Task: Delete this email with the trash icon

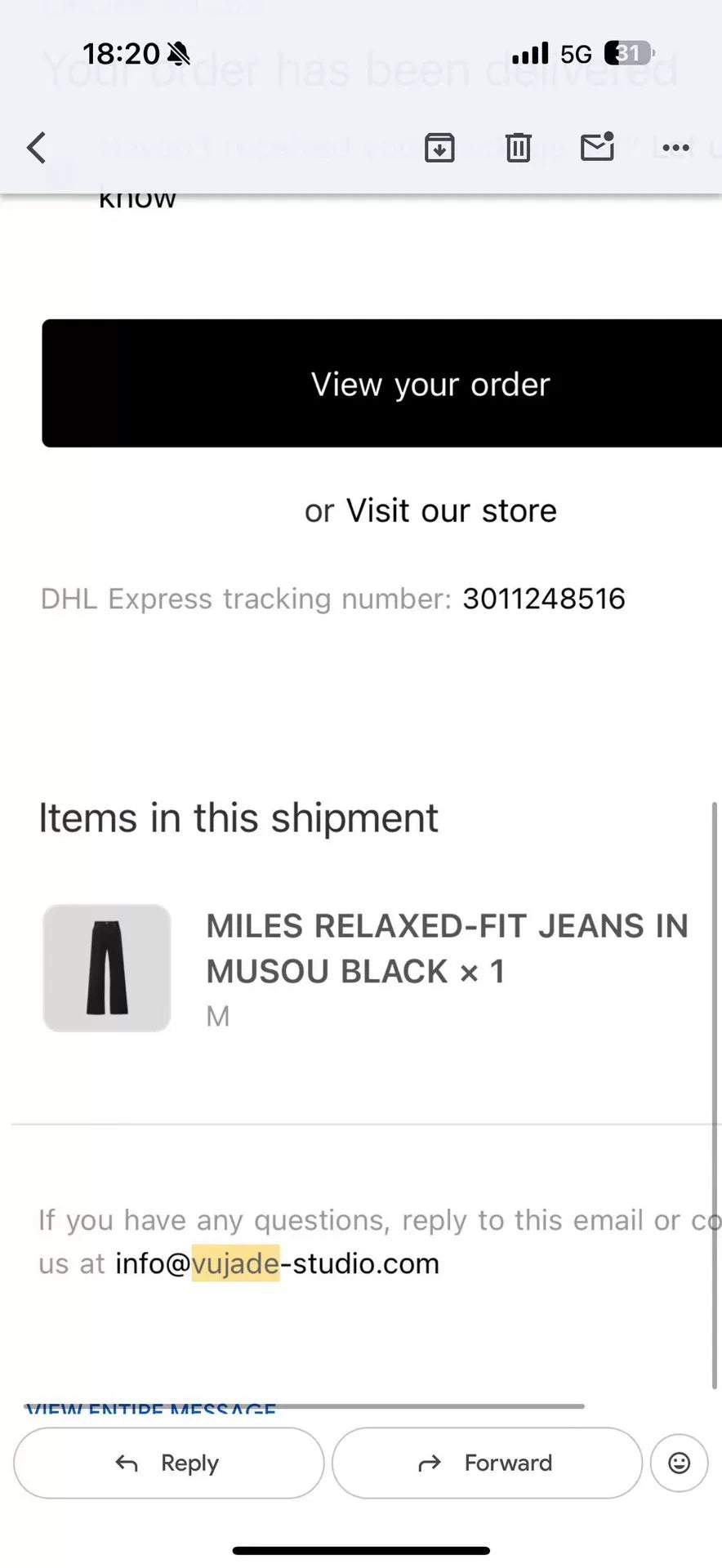Action: pos(518,148)
